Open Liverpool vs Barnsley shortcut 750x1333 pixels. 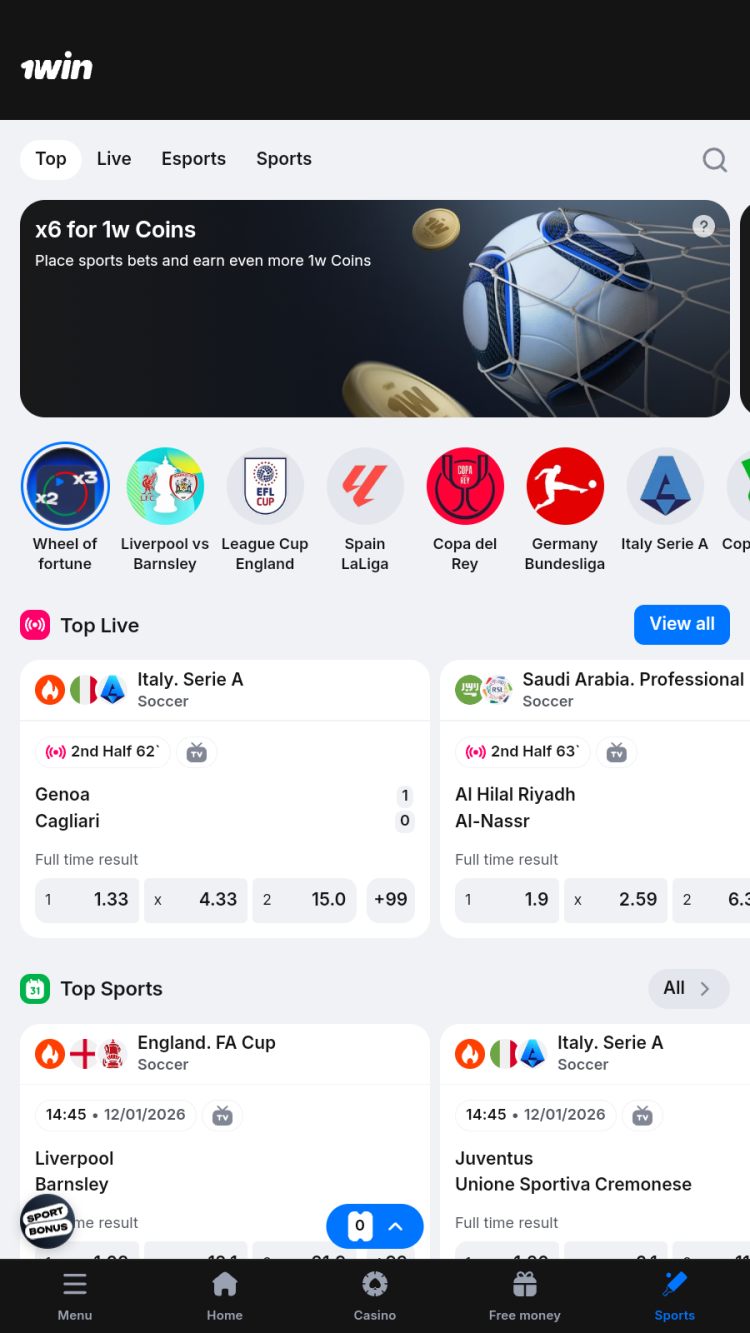[165, 487]
